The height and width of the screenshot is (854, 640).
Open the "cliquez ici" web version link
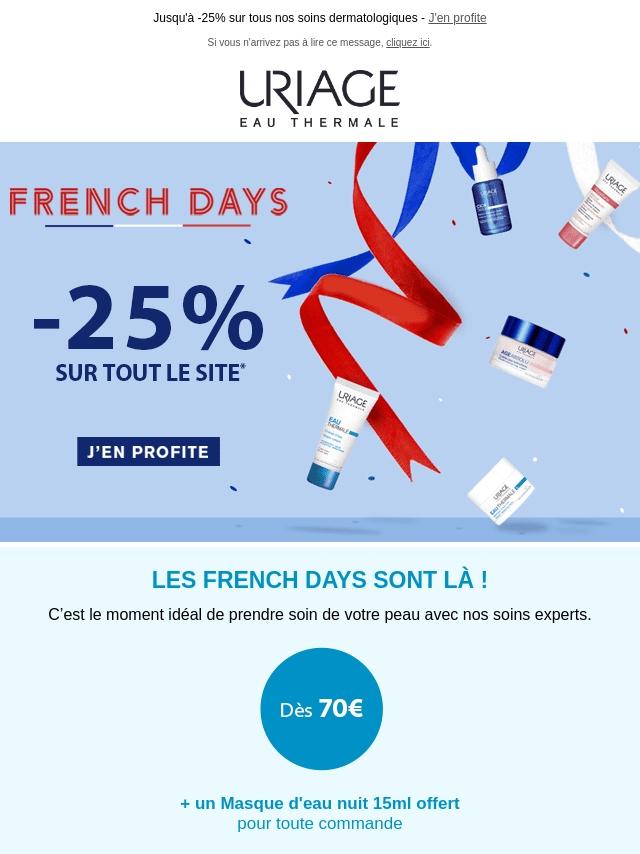(407, 43)
